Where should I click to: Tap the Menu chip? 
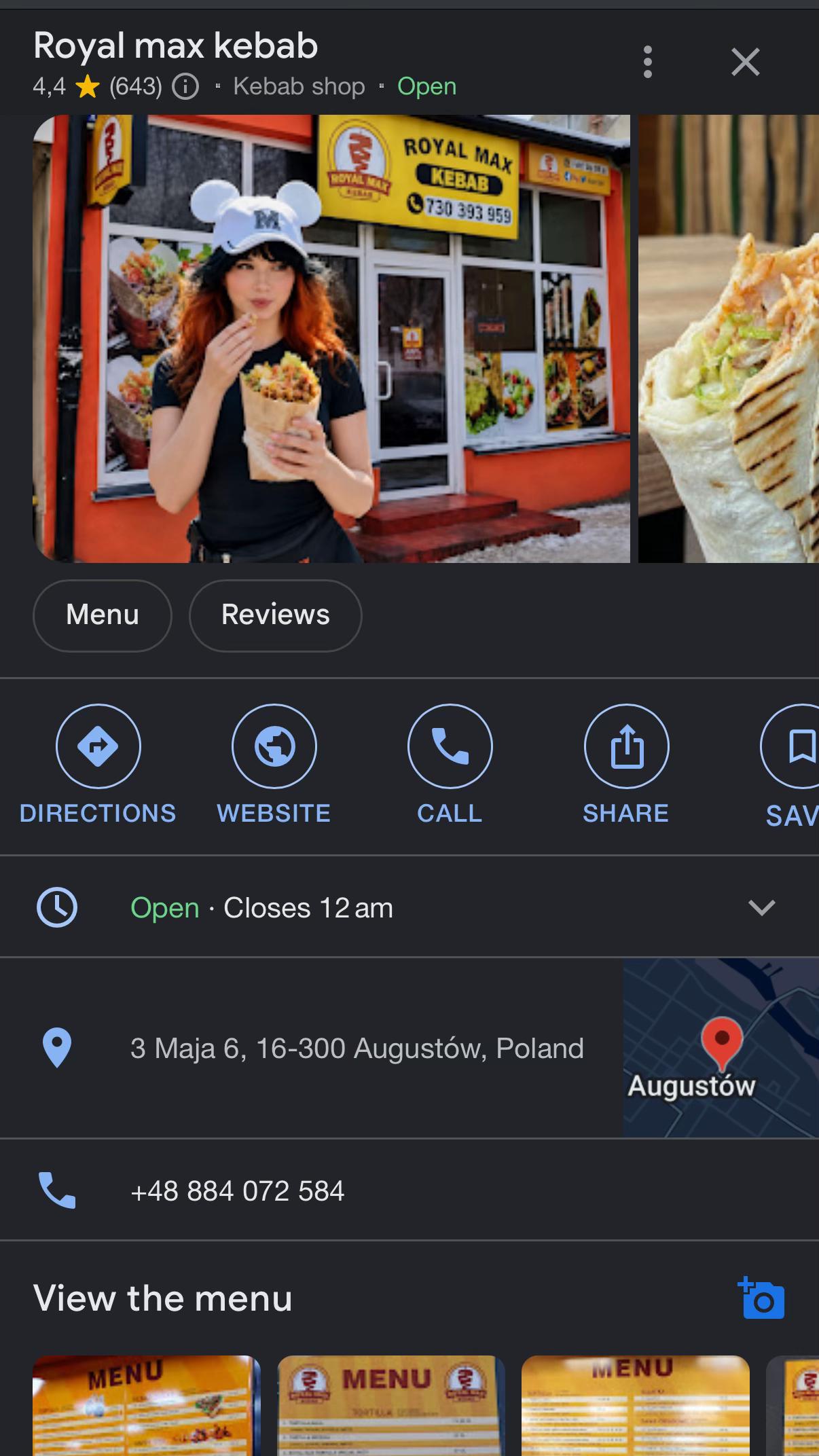pos(103,615)
